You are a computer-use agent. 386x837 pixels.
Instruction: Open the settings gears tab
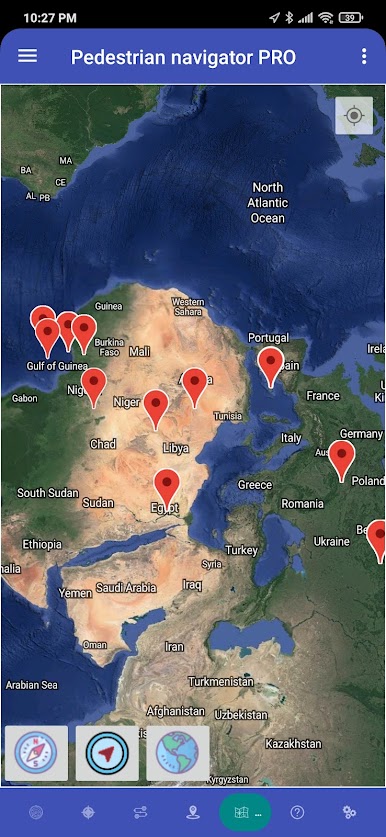[350, 812]
